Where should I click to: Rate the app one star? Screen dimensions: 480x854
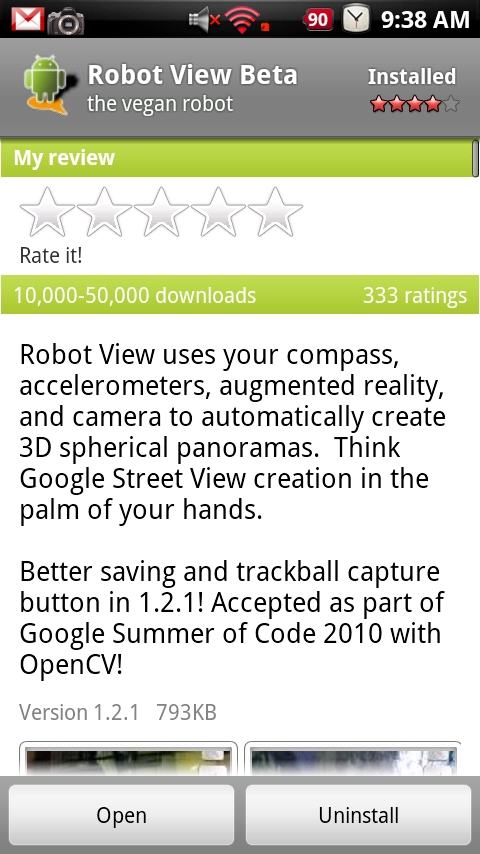[x=47, y=212]
